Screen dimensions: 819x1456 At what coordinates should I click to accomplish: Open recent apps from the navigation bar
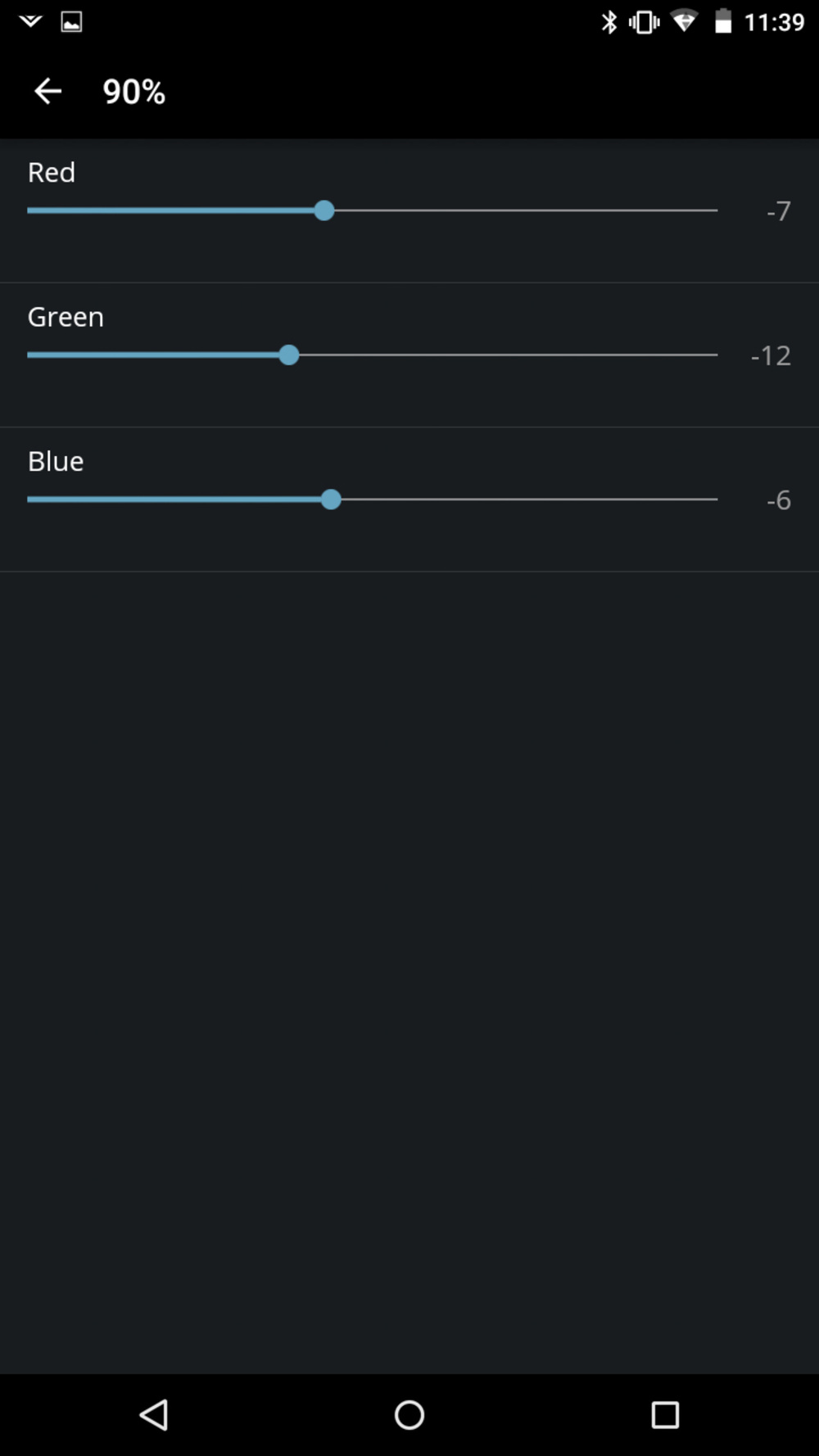pos(665,1414)
